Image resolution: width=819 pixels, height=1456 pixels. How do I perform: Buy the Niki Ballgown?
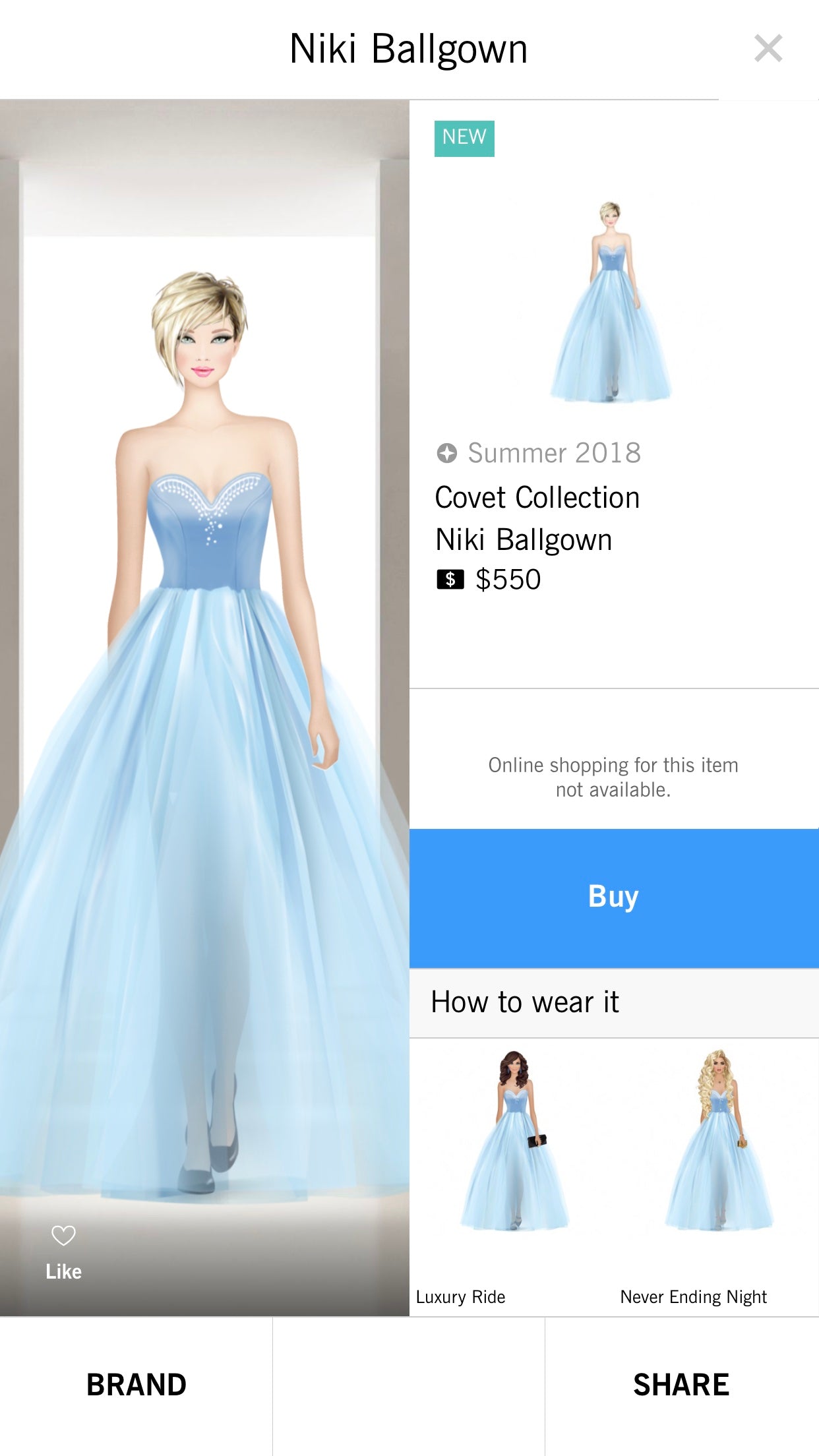click(613, 897)
